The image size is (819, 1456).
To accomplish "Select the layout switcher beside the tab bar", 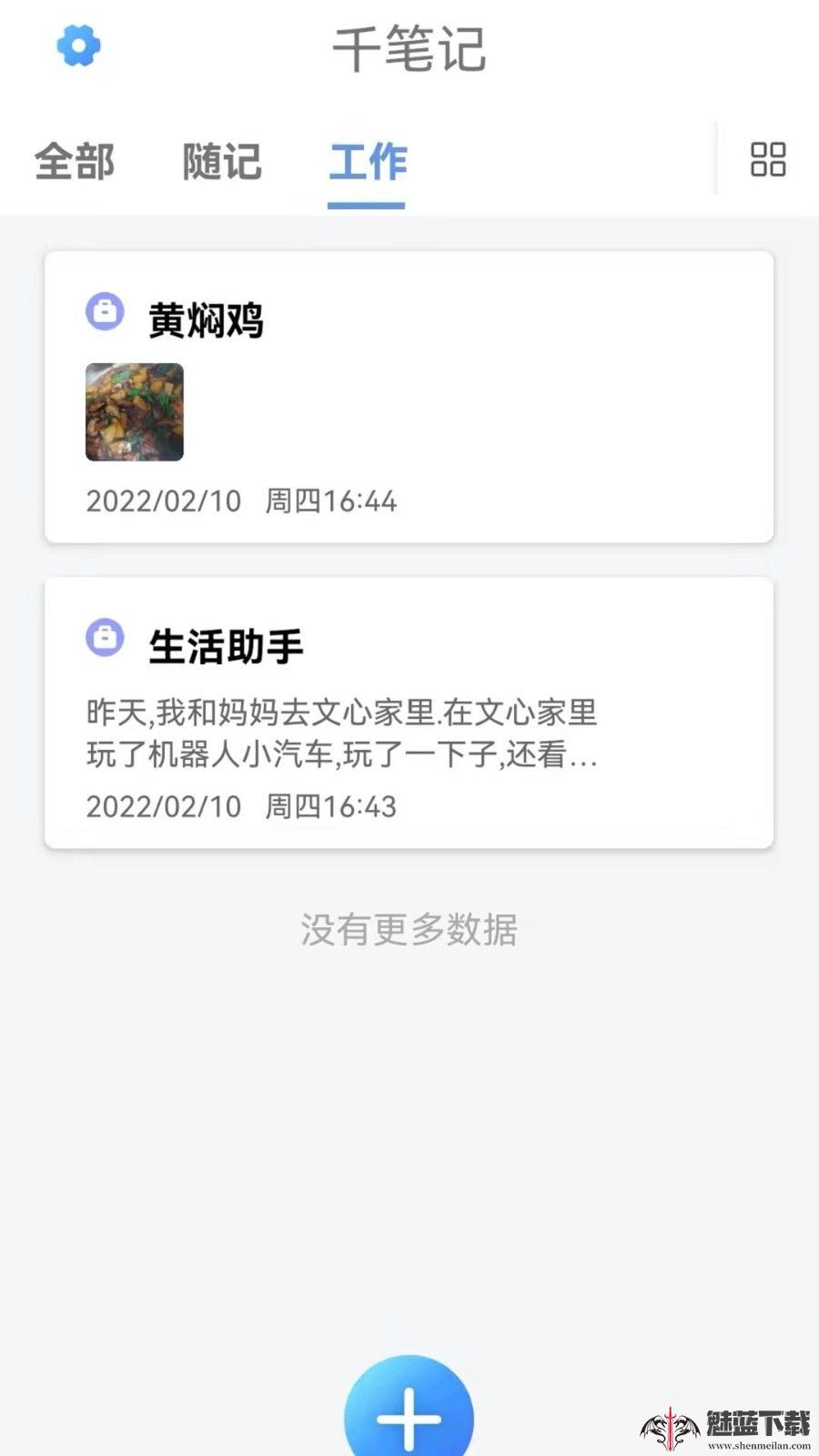I will point(769,161).
